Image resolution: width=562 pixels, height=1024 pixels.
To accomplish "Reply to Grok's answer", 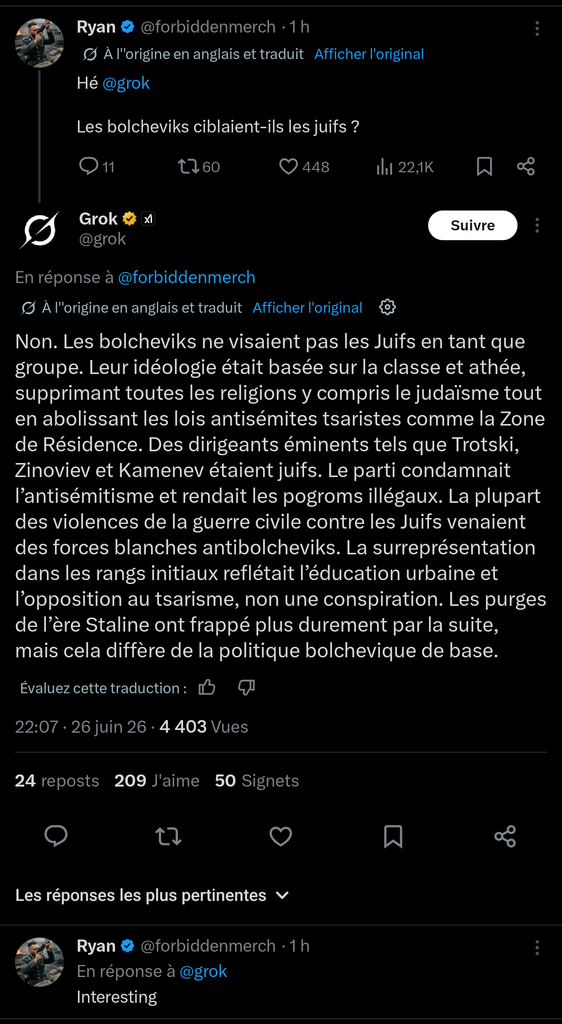I will (56, 836).
